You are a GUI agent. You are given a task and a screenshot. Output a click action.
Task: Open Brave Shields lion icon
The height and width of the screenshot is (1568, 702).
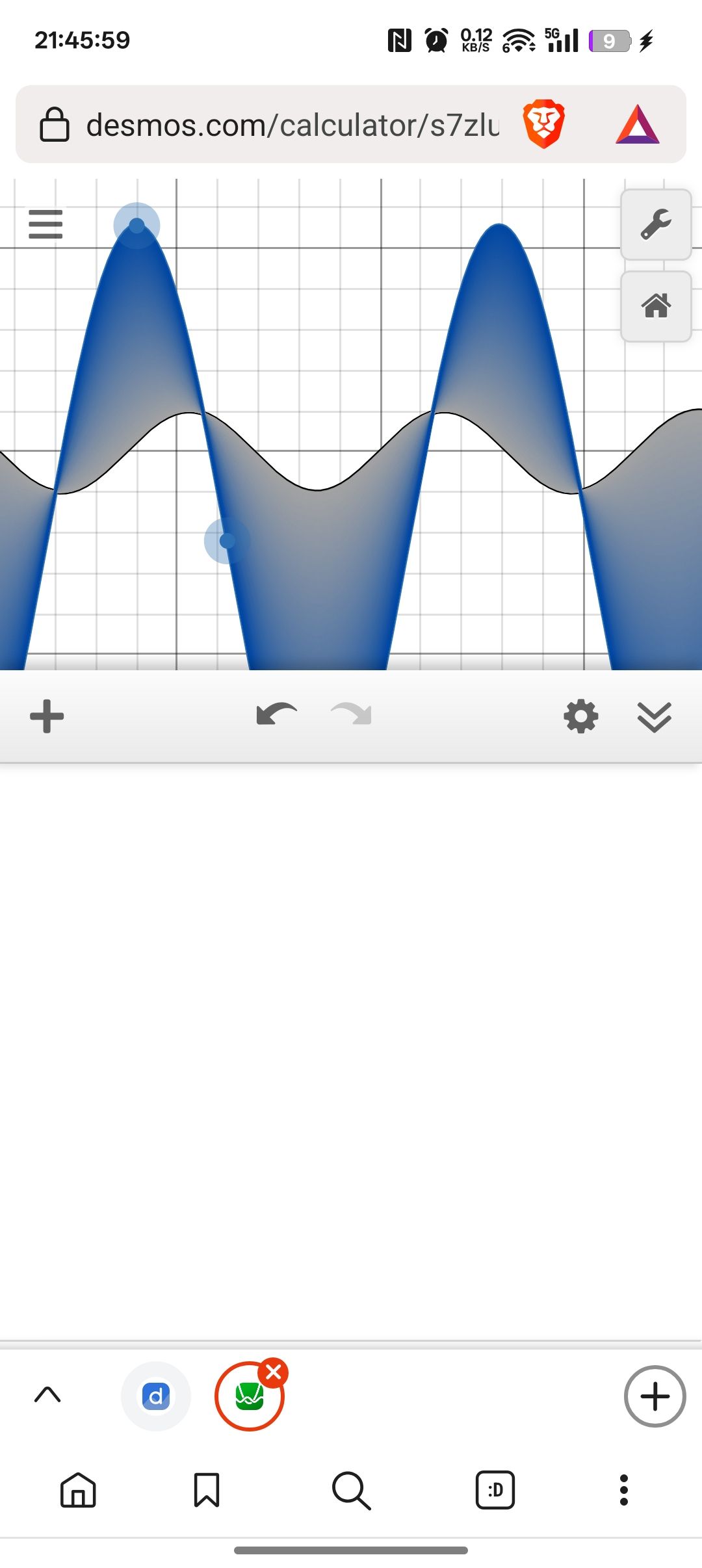[543, 124]
